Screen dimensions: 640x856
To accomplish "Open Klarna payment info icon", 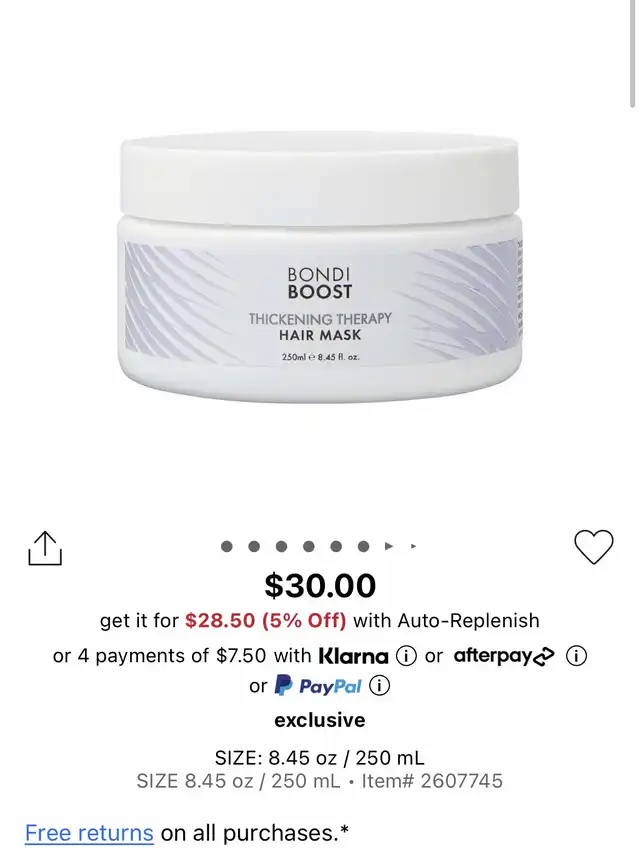I will point(406,656).
